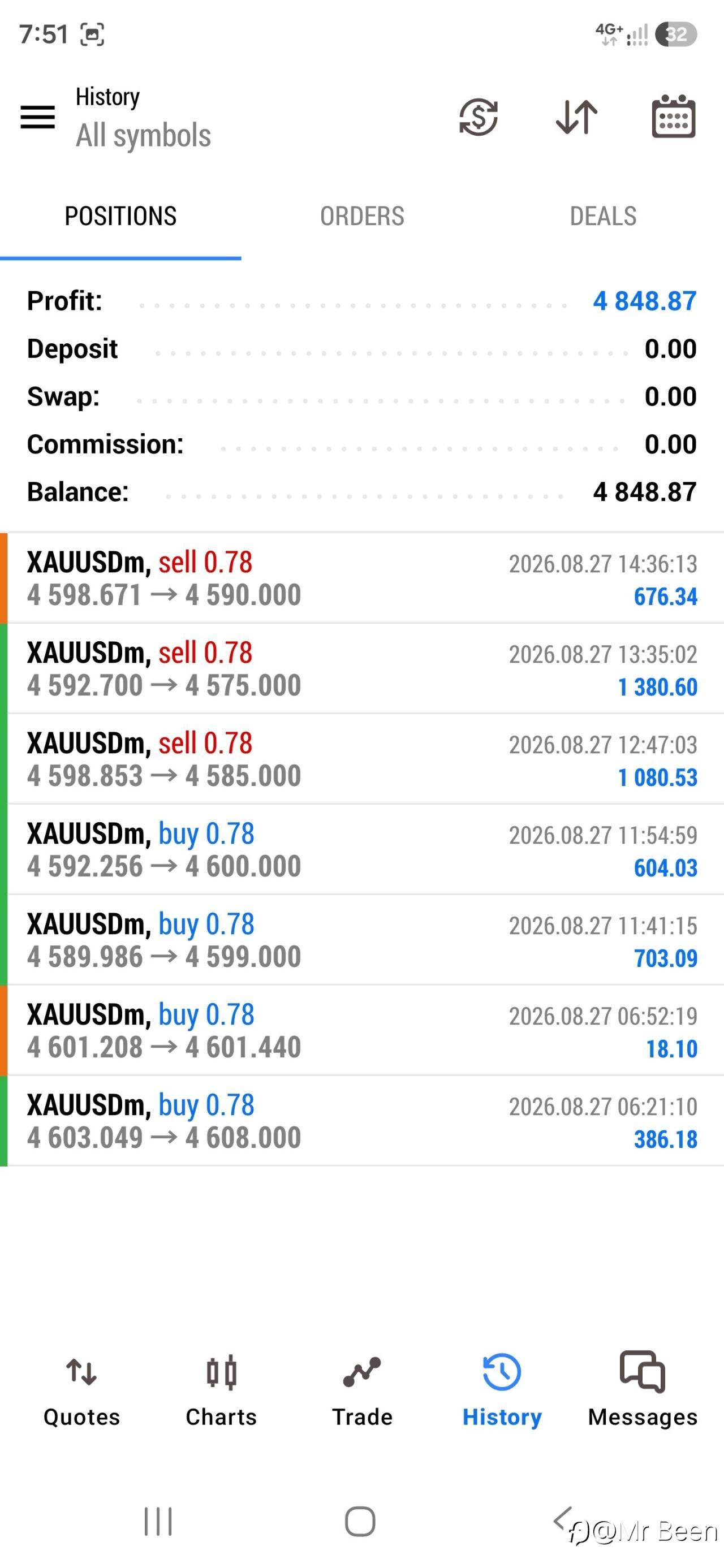The width and height of the screenshot is (724, 1568).
Task: Open the buy position closed at 11:41:15
Action: [361, 940]
